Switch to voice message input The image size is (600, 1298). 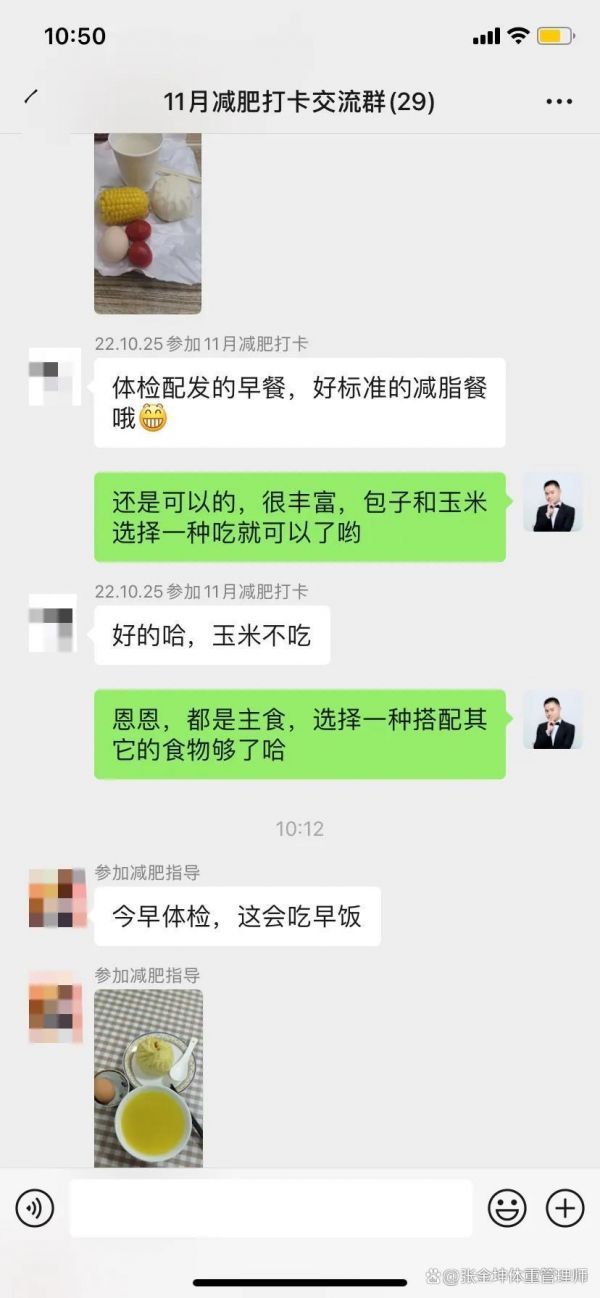(x=35, y=1209)
